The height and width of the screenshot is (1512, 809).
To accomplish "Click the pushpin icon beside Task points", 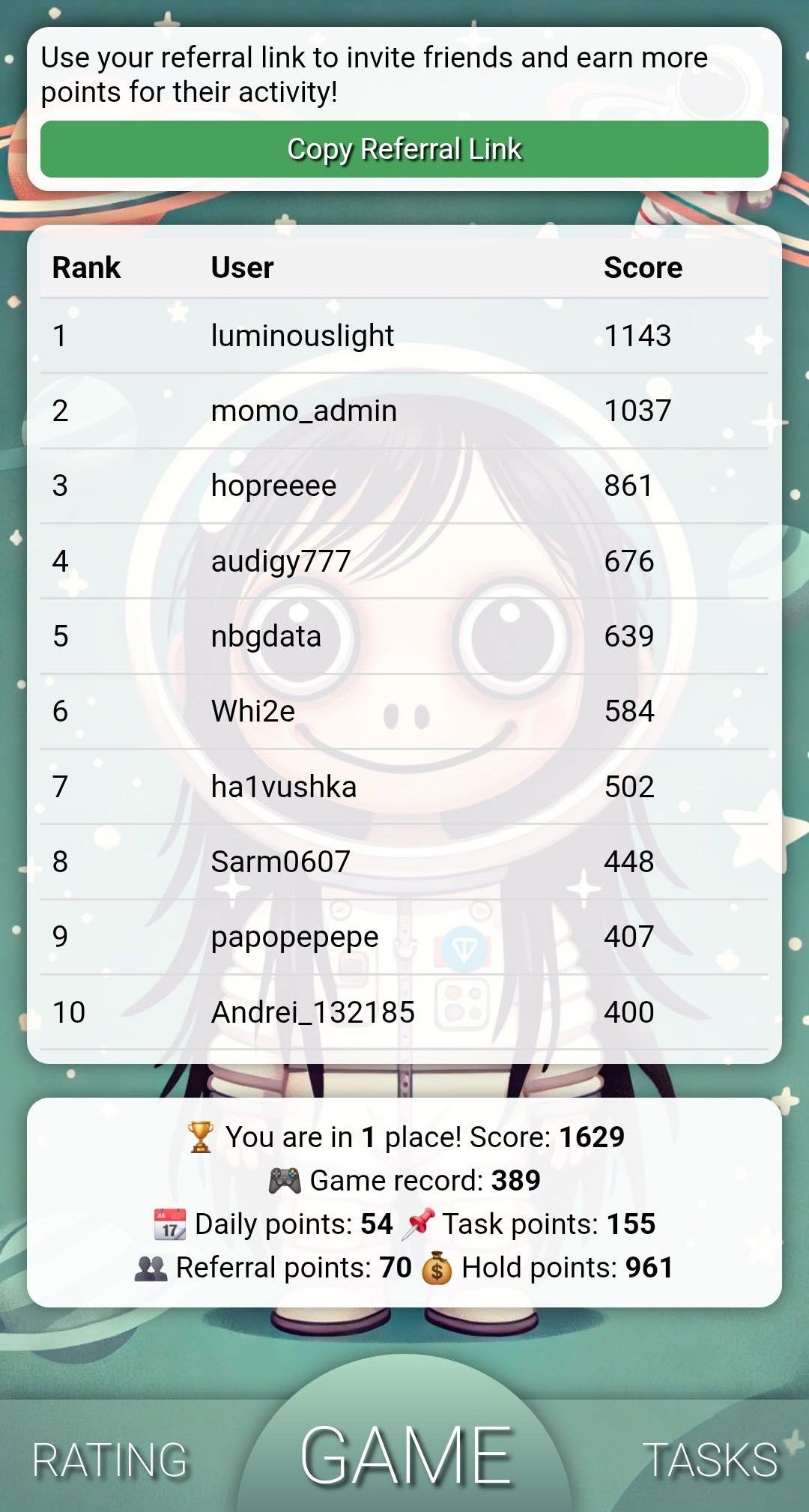I will tap(421, 1224).
